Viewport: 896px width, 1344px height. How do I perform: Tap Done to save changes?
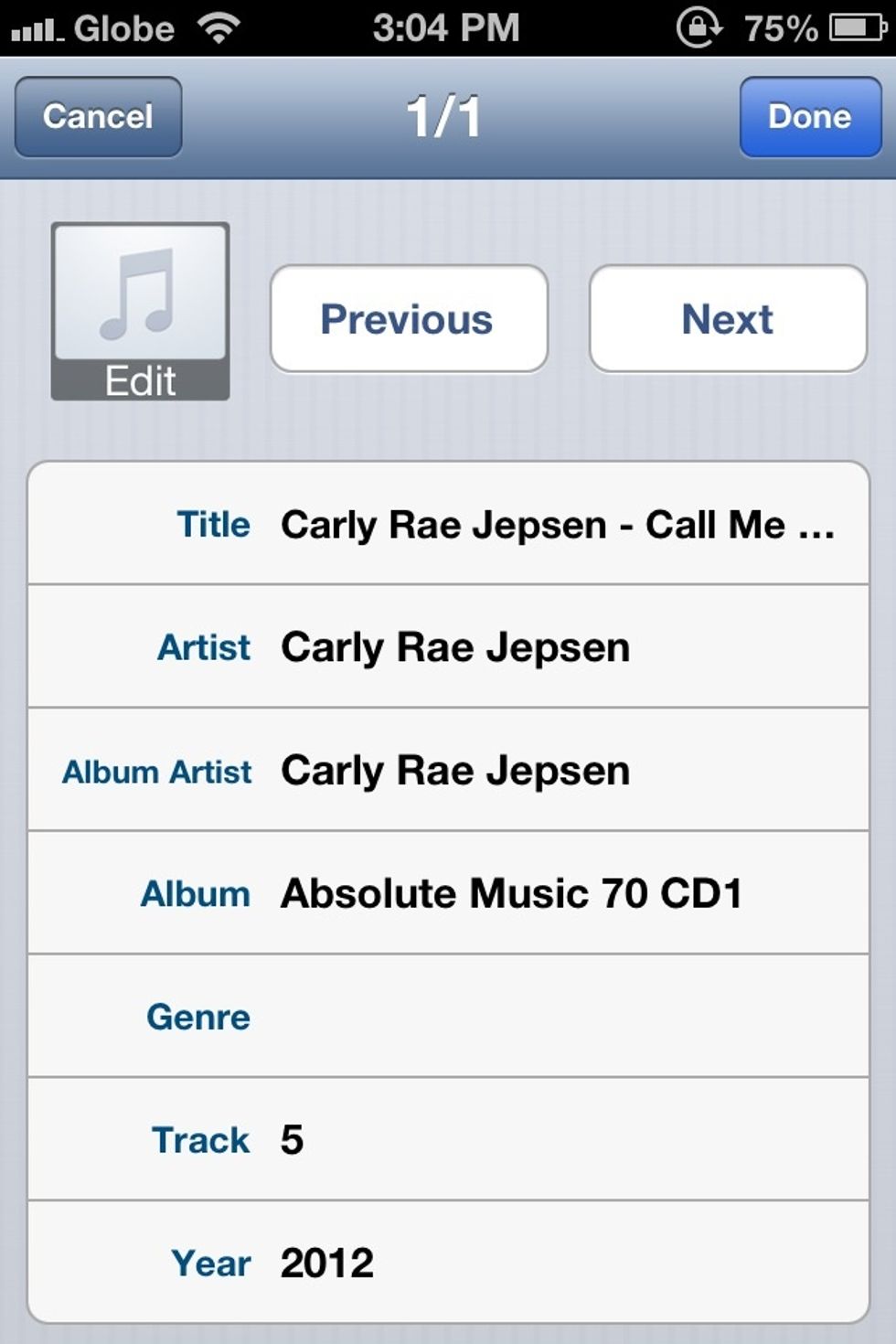click(x=810, y=117)
